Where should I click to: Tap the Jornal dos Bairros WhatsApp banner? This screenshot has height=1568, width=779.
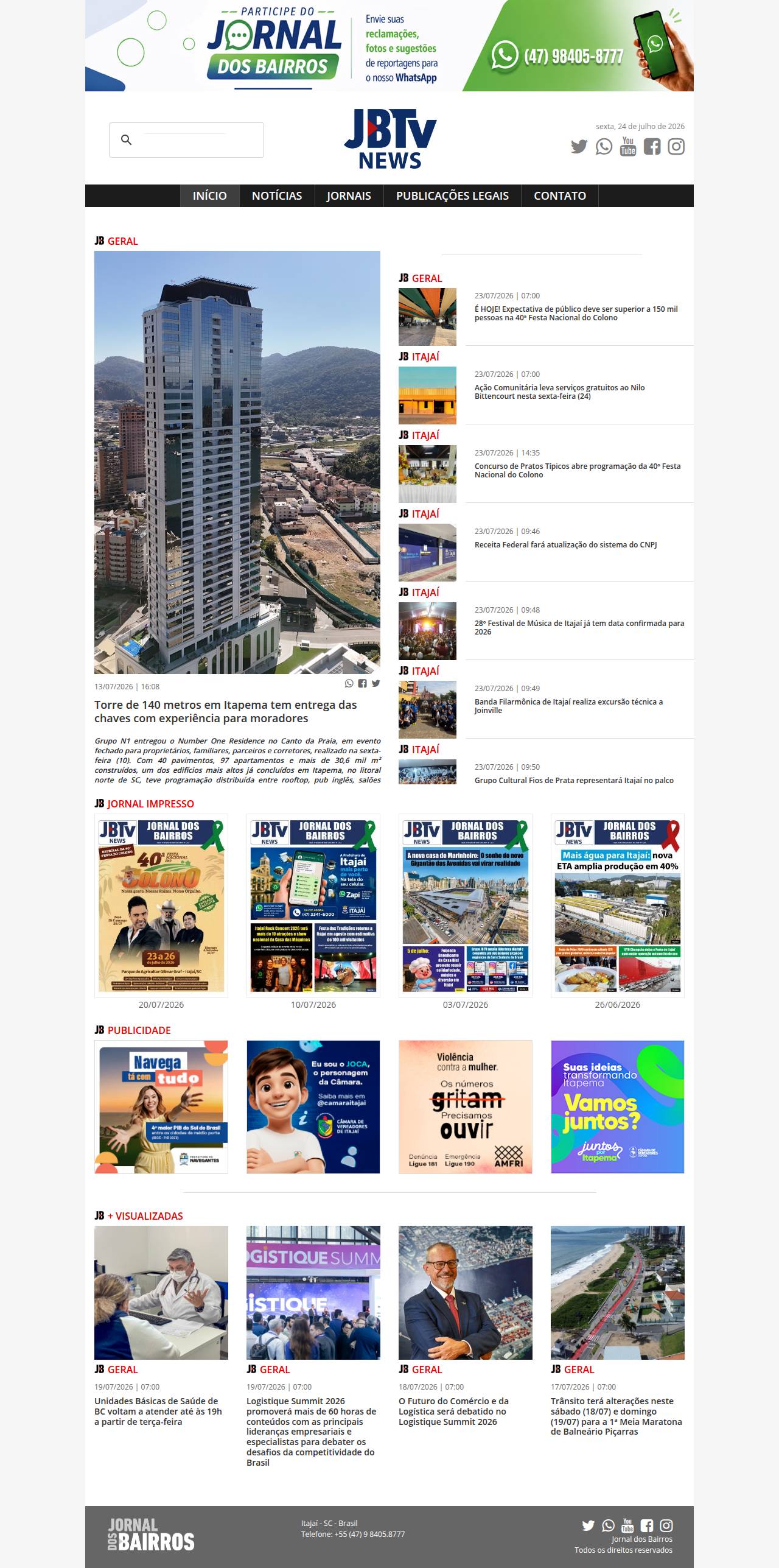tap(389, 46)
